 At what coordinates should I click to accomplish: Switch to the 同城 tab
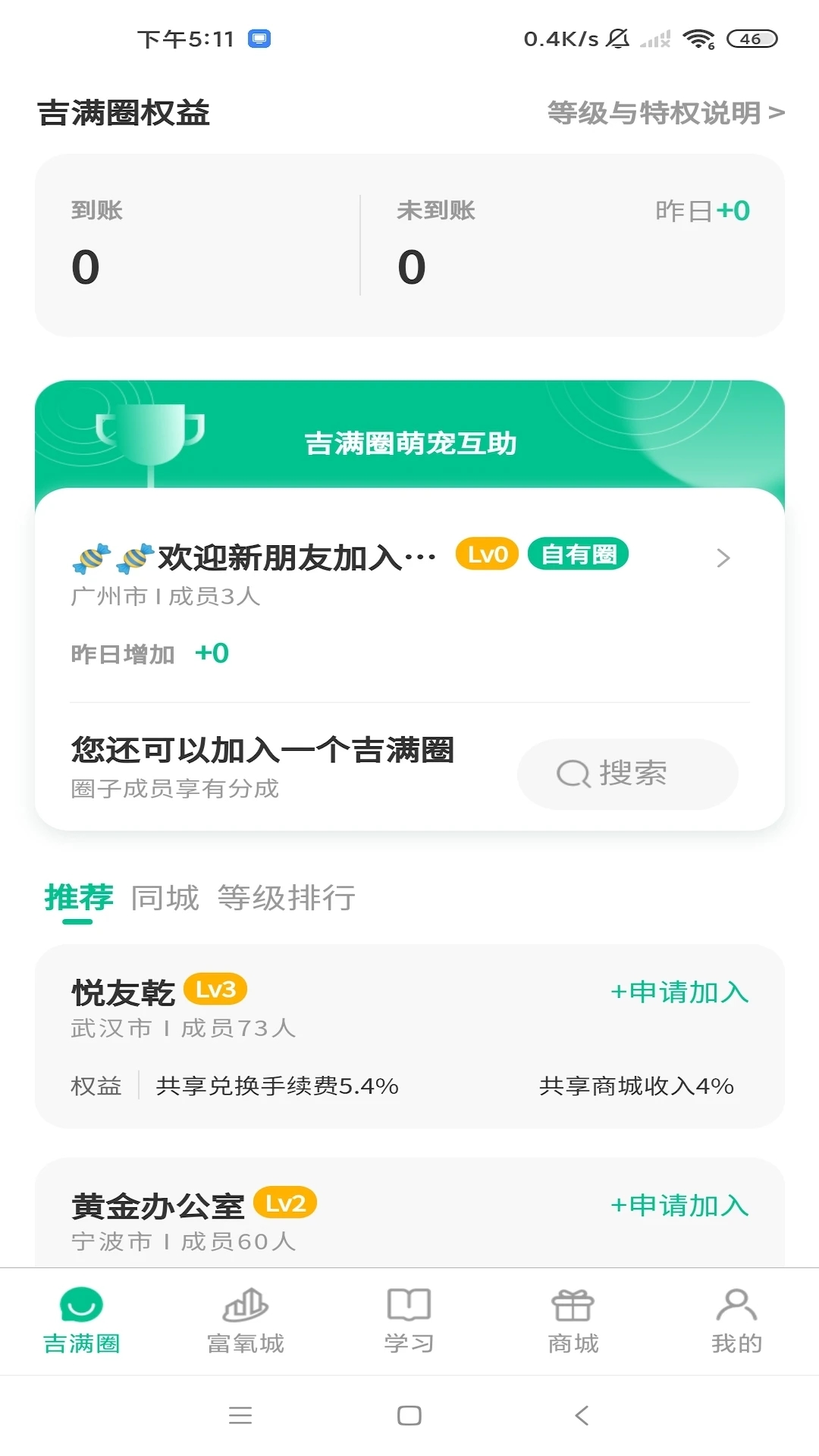coord(165,898)
